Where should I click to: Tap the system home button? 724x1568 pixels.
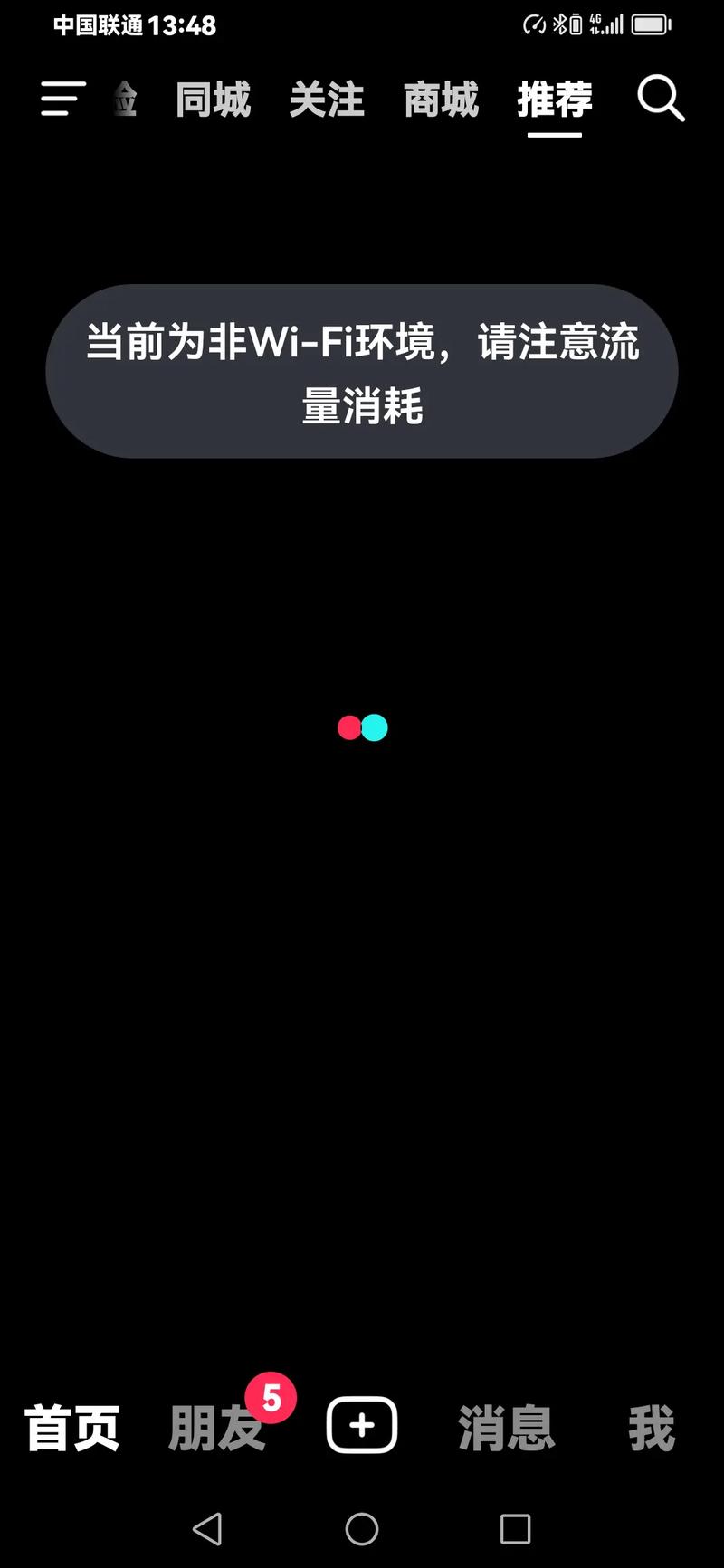[362, 1529]
